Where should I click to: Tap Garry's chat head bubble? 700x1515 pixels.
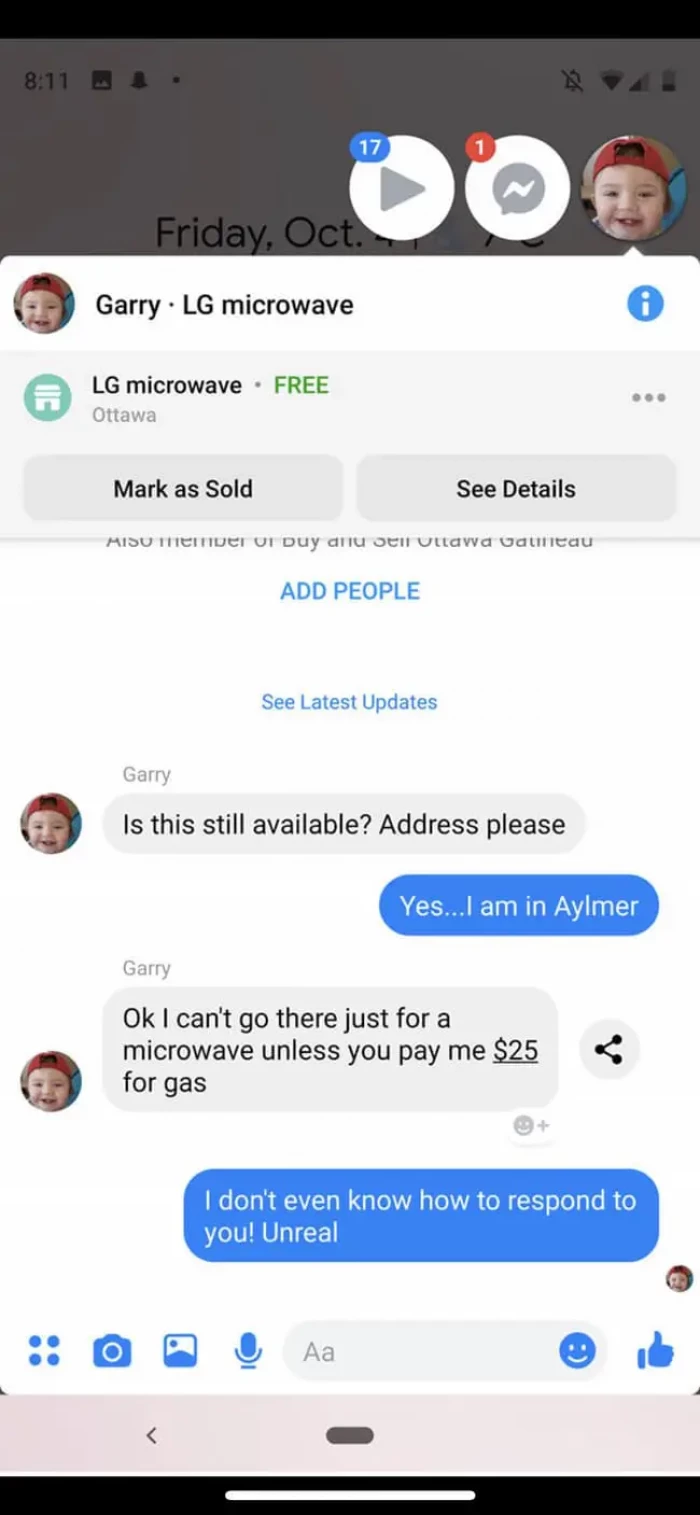coord(633,188)
